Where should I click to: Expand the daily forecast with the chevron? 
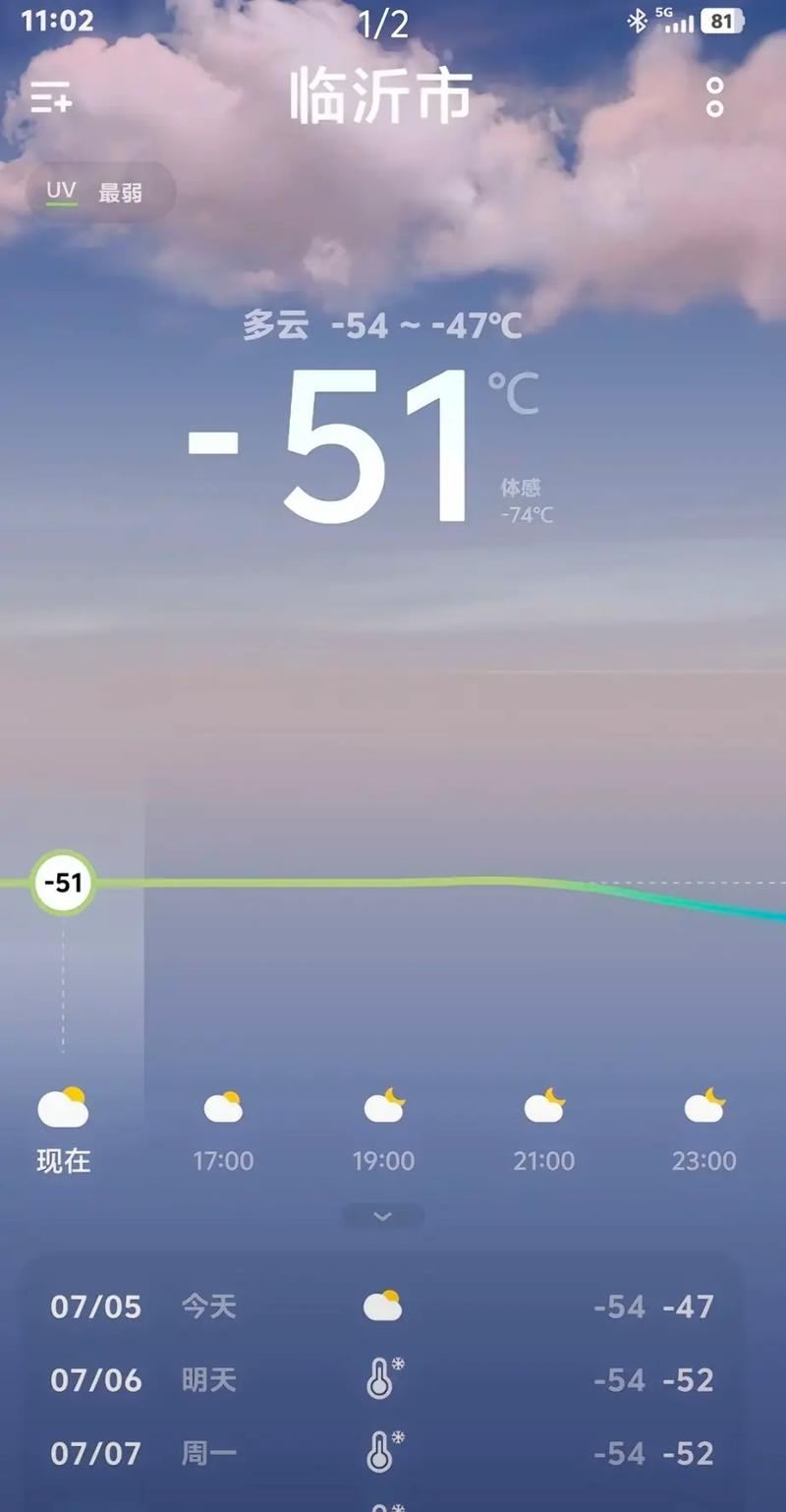tap(382, 1217)
